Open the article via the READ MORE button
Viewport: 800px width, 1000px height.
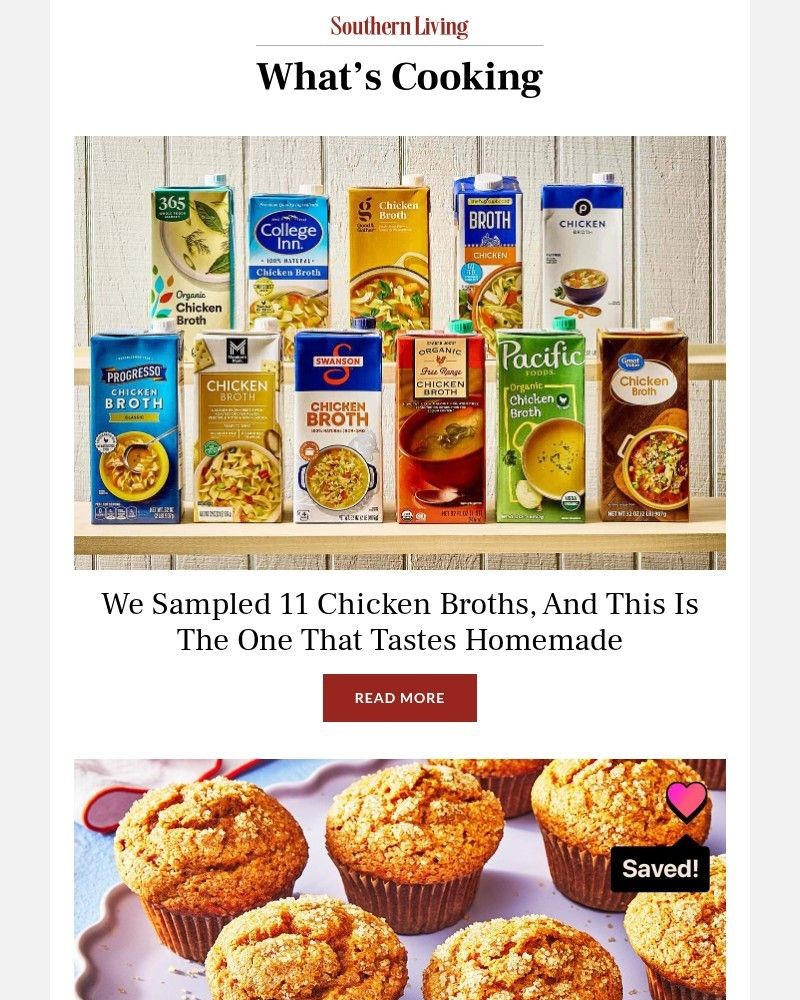400,697
